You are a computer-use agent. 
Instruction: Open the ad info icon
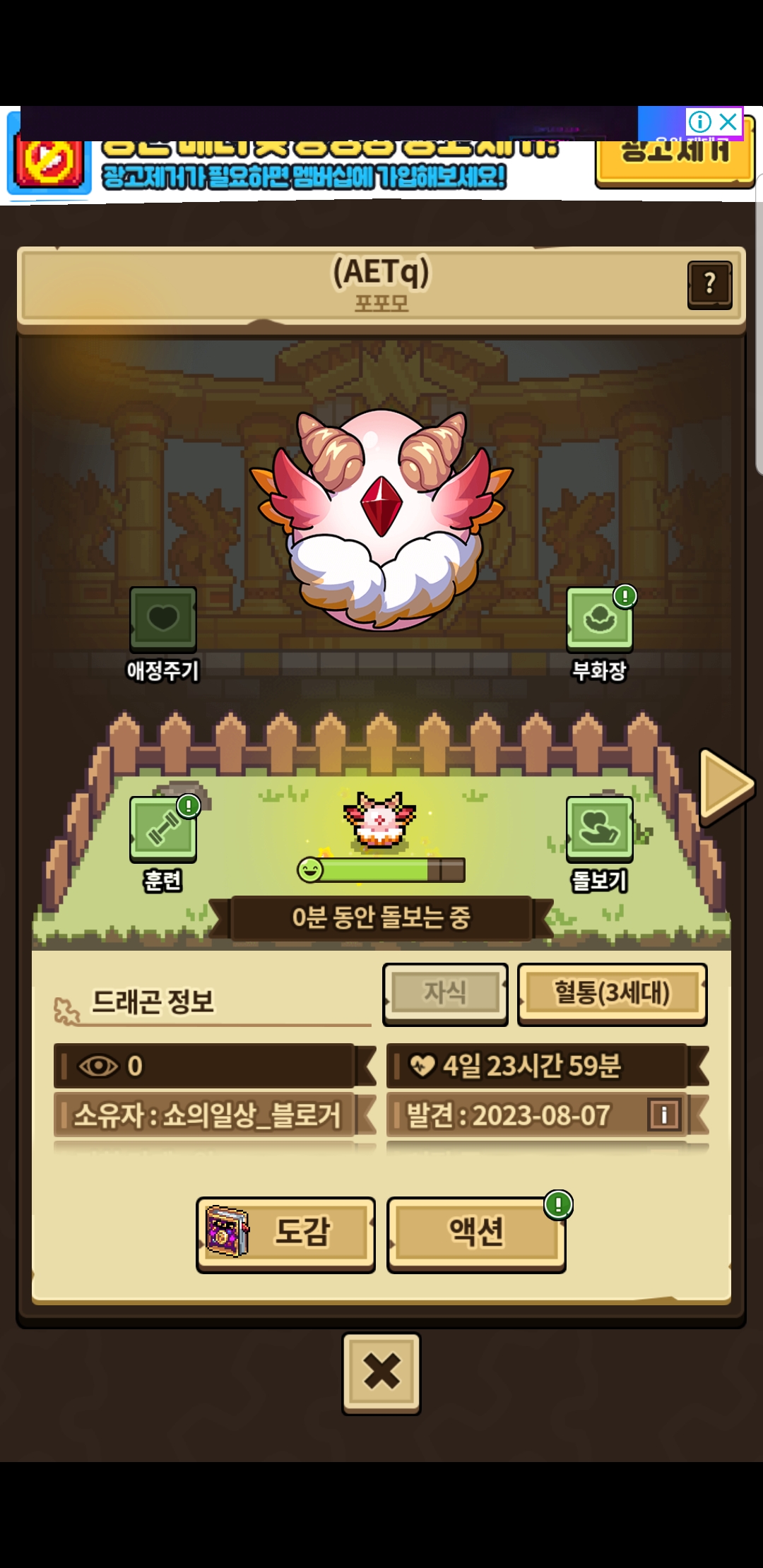click(x=699, y=122)
